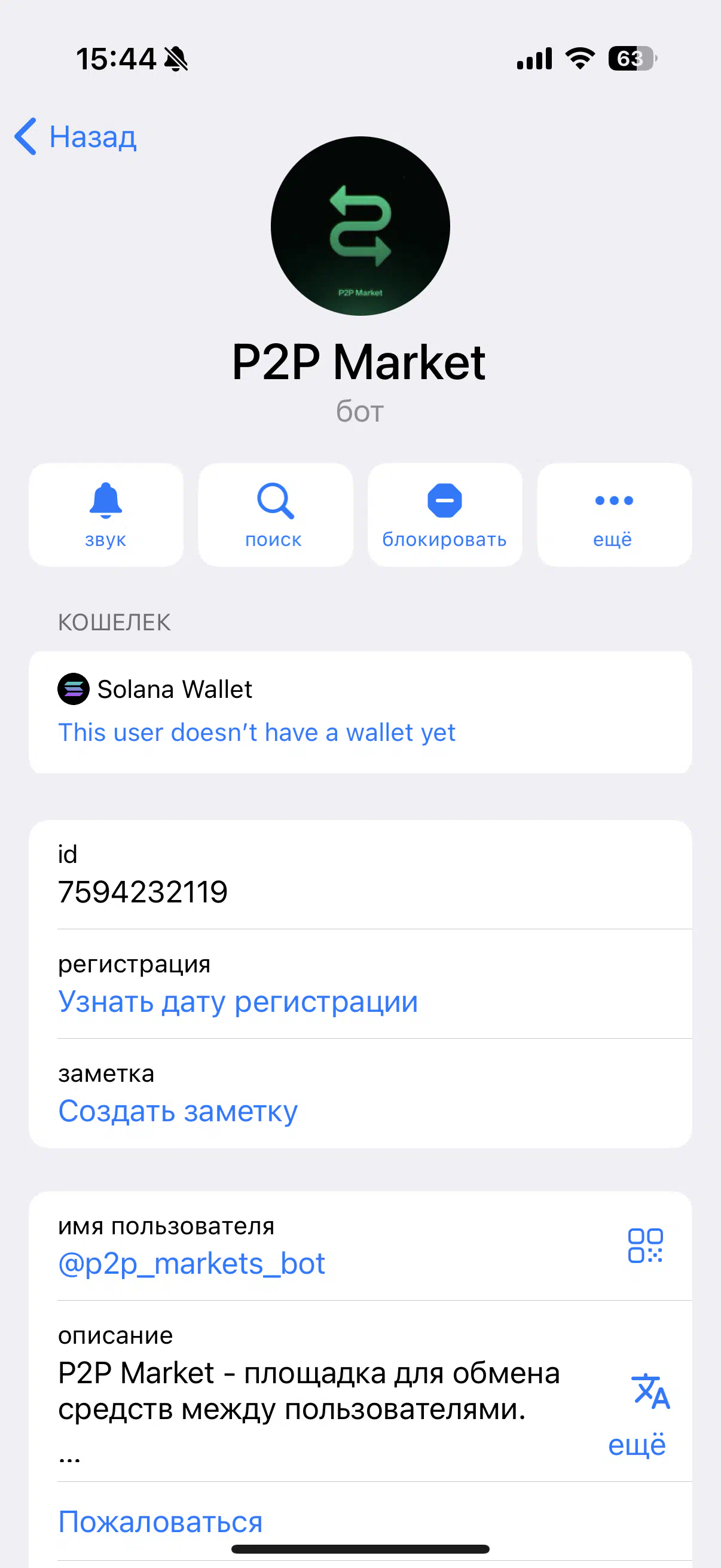721x1568 pixels.
Task: Show the username QR code icon
Action: coord(645,1246)
